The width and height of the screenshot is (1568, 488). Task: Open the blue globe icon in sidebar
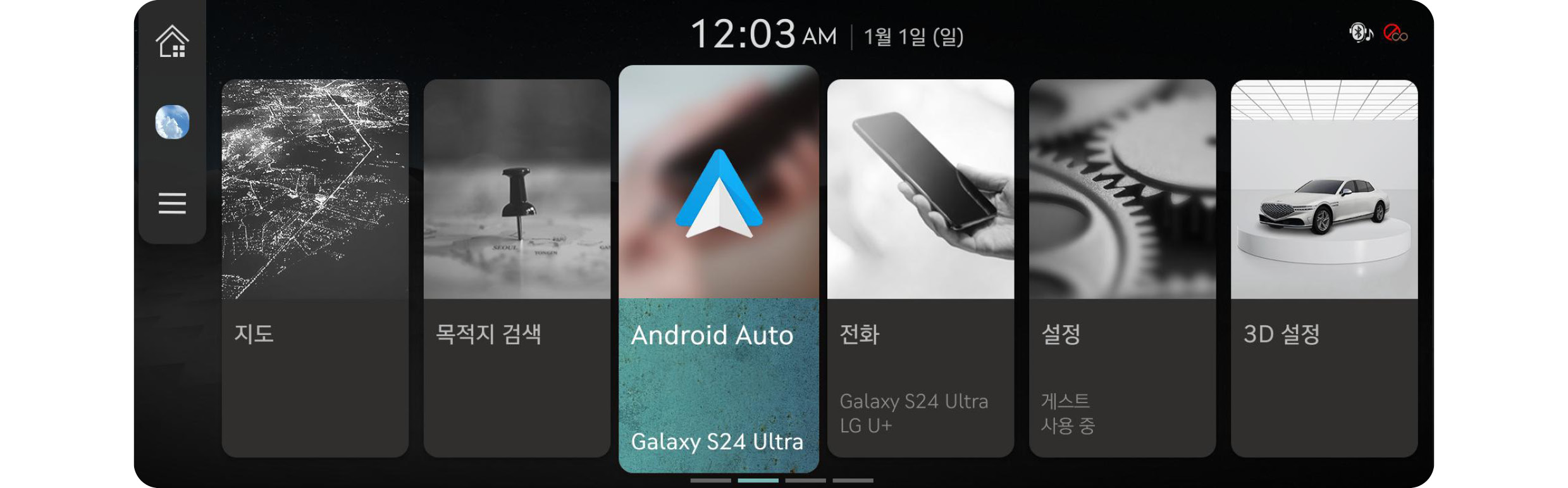[172, 122]
